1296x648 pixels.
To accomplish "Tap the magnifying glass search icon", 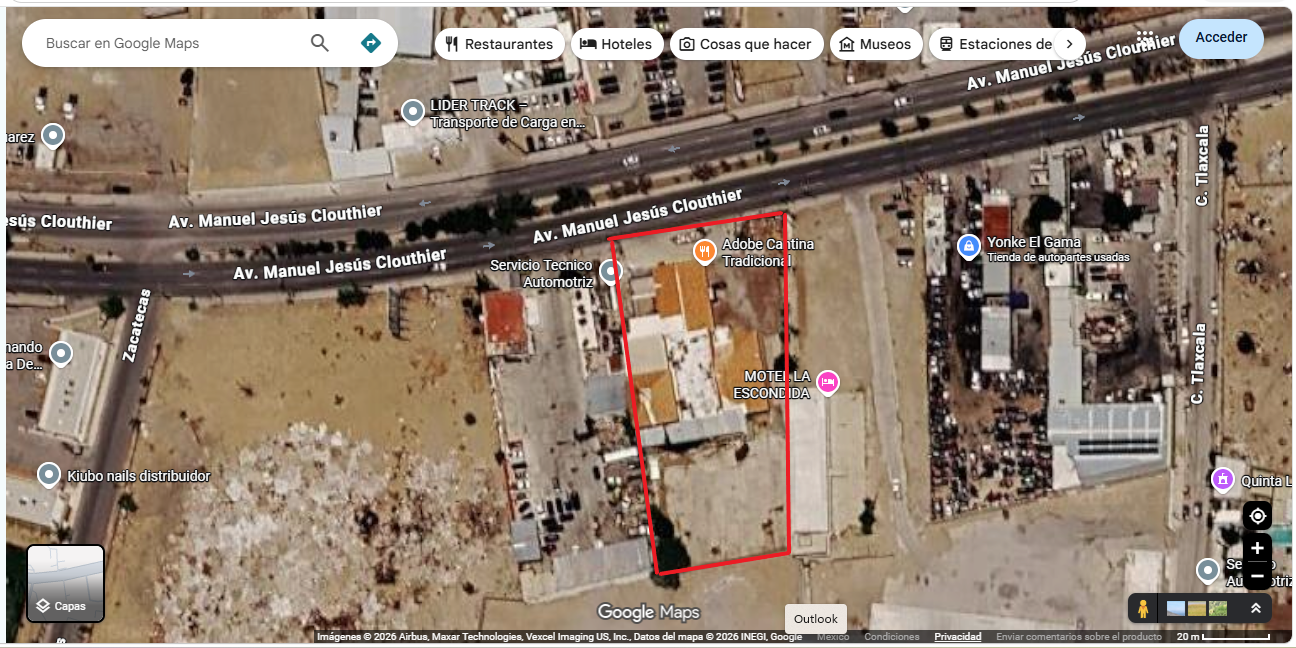I will point(320,43).
